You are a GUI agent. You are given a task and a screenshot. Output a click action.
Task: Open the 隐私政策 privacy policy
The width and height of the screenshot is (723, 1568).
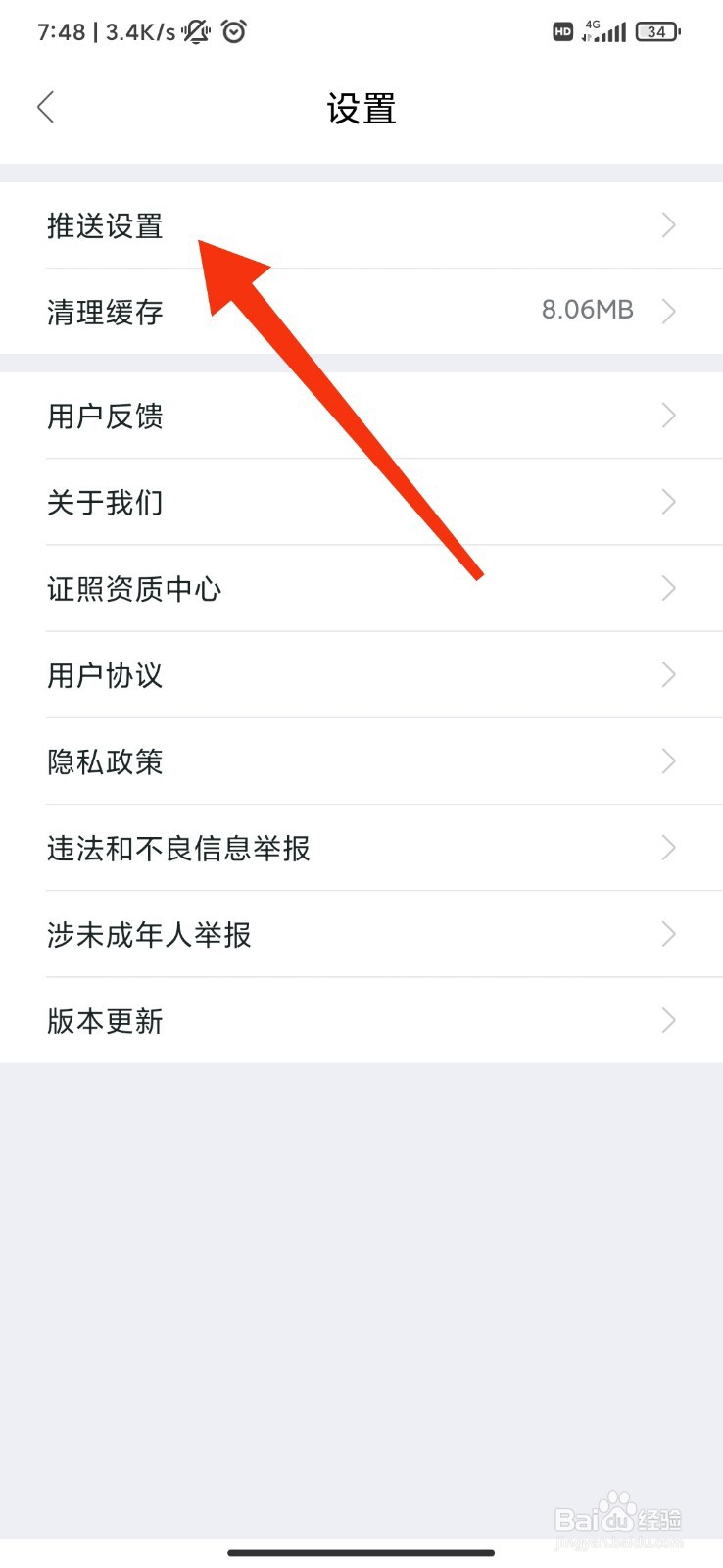(x=105, y=761)
